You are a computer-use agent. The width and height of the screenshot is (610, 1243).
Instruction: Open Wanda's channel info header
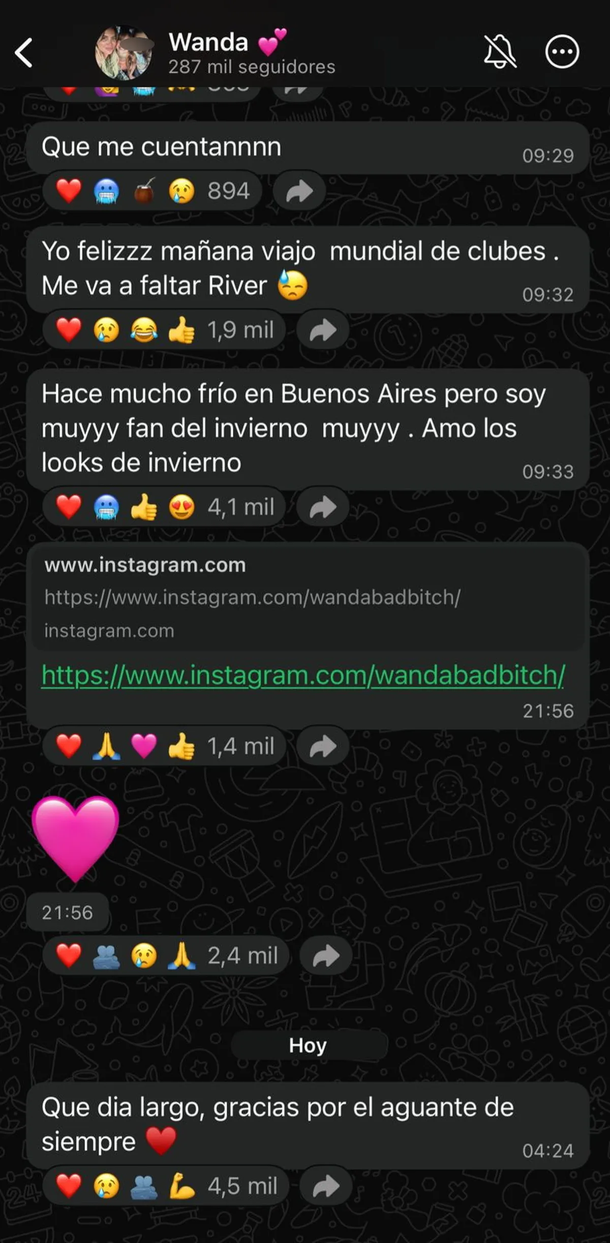[250, 54]
